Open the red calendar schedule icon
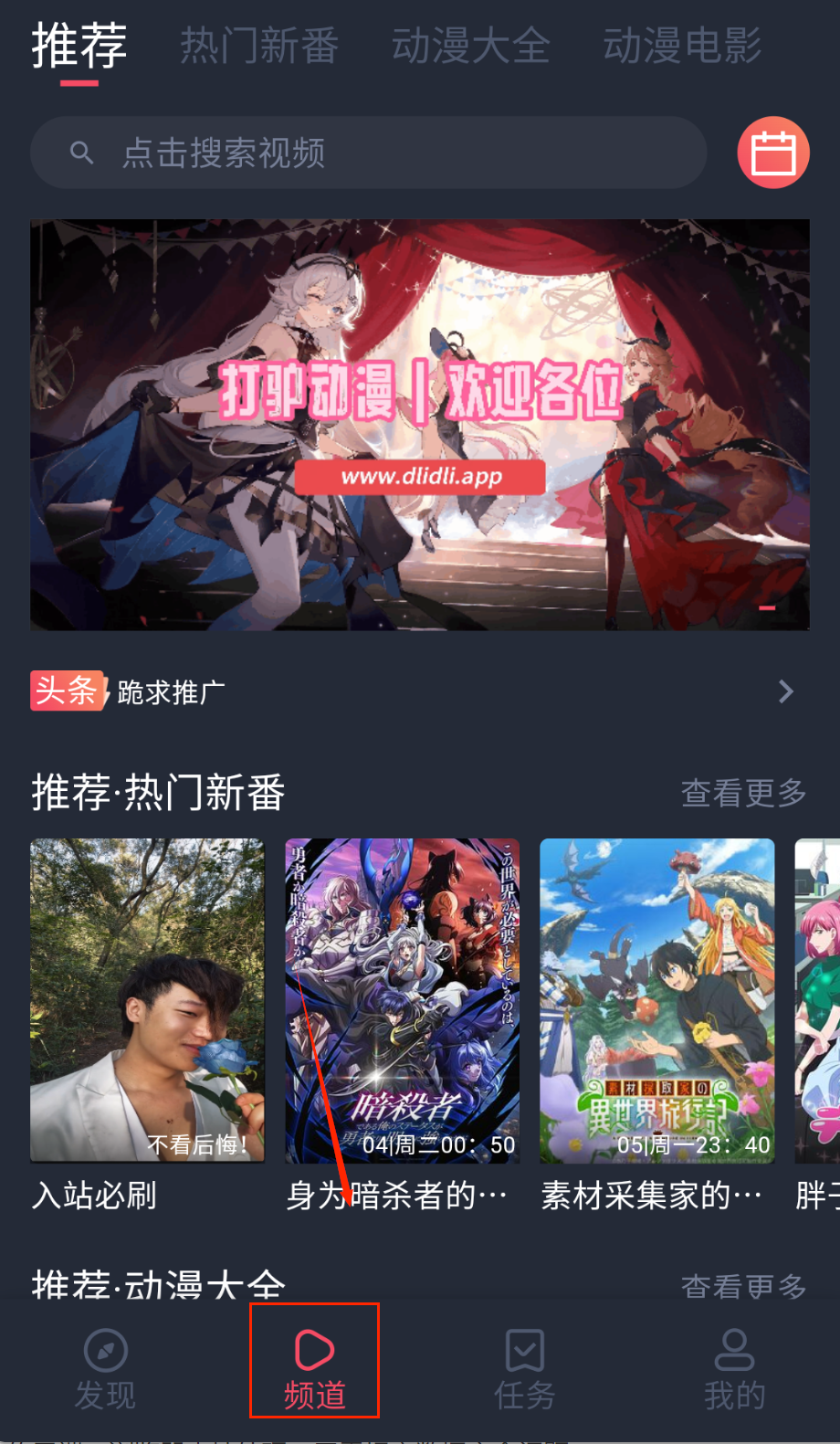 tap(773, 153)
